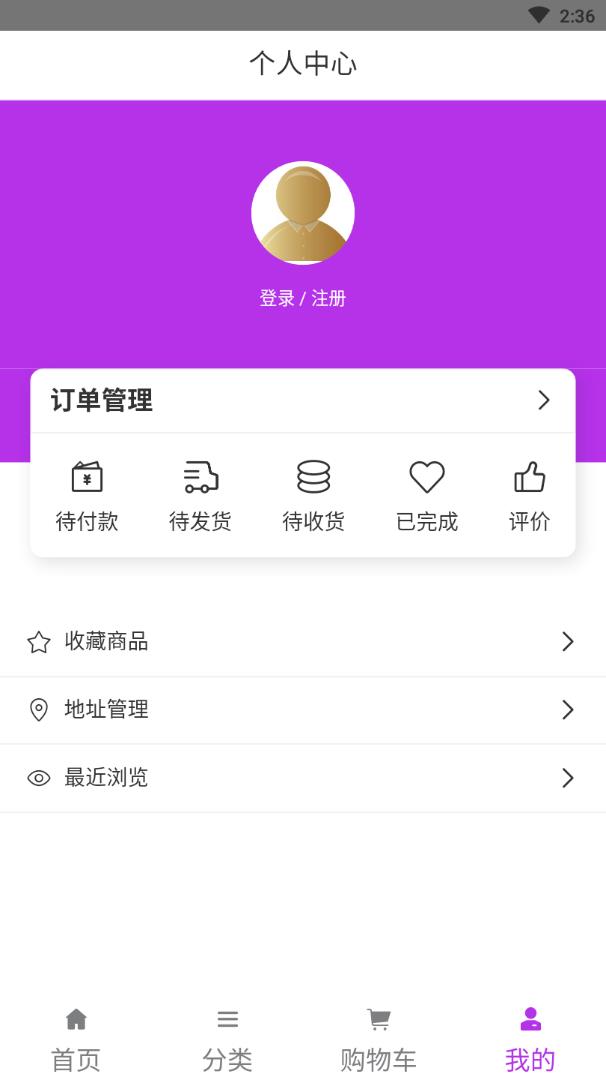Open 订单管理 order management
606x1080 pixels.
302,401
